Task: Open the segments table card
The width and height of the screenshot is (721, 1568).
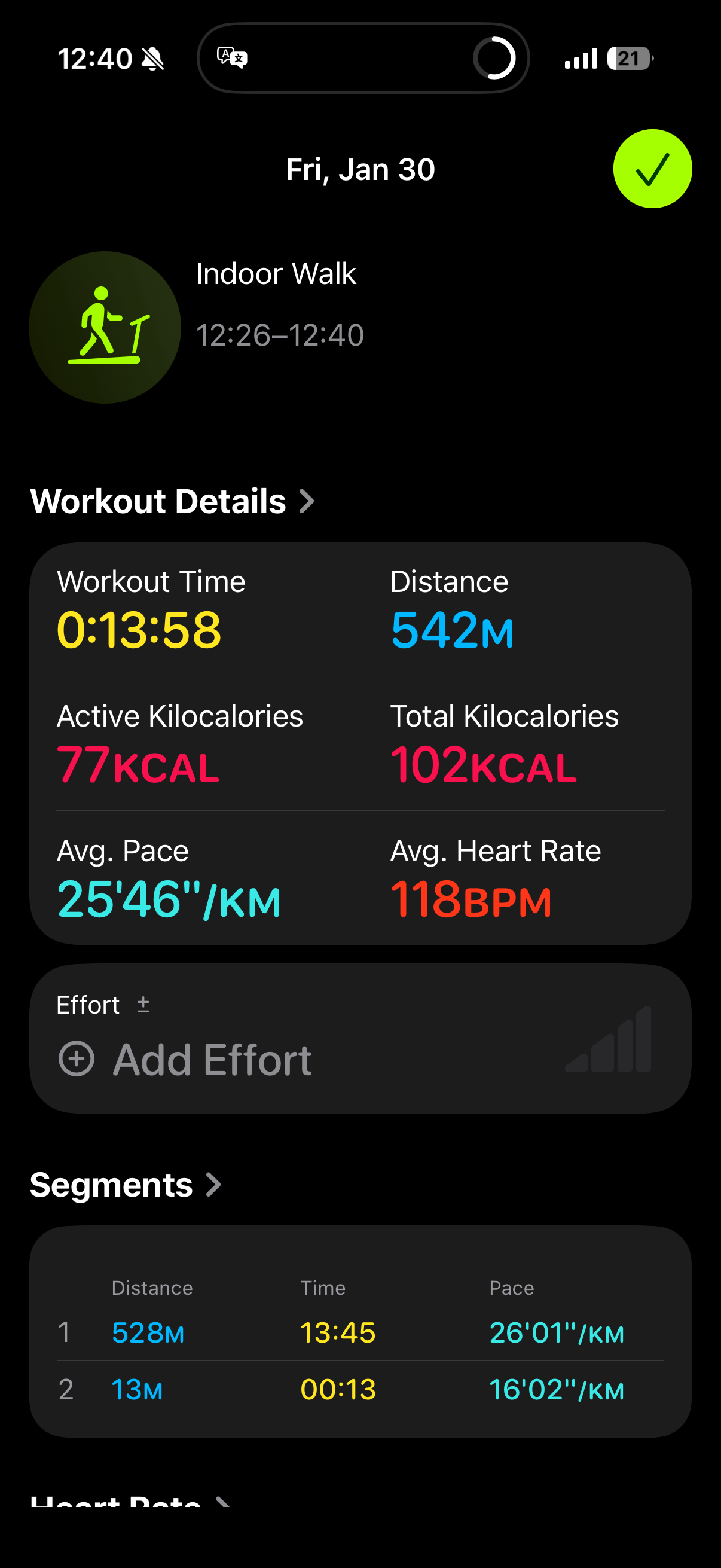Action: click(360, 1331)
